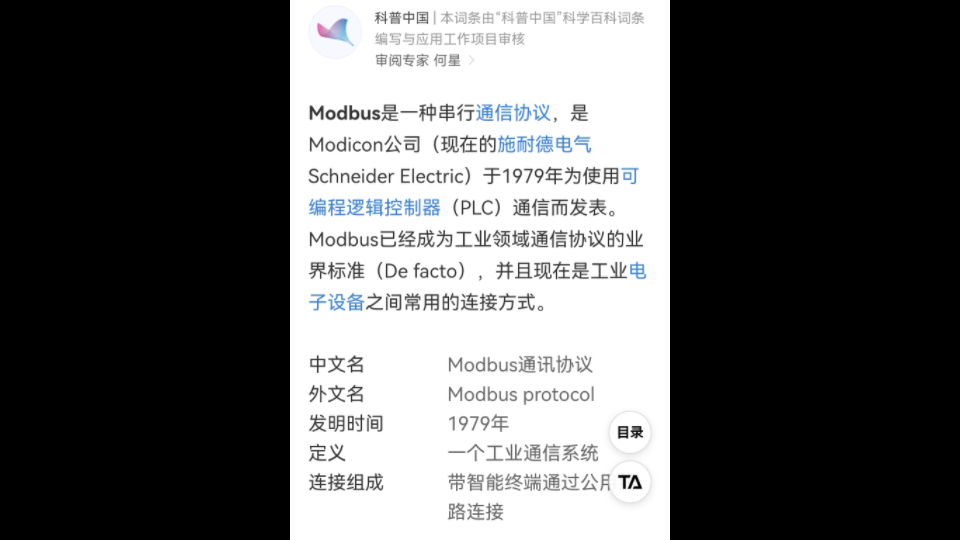Open the 通信协议 link
960x540 pixels.
click(x=513, y=113)
